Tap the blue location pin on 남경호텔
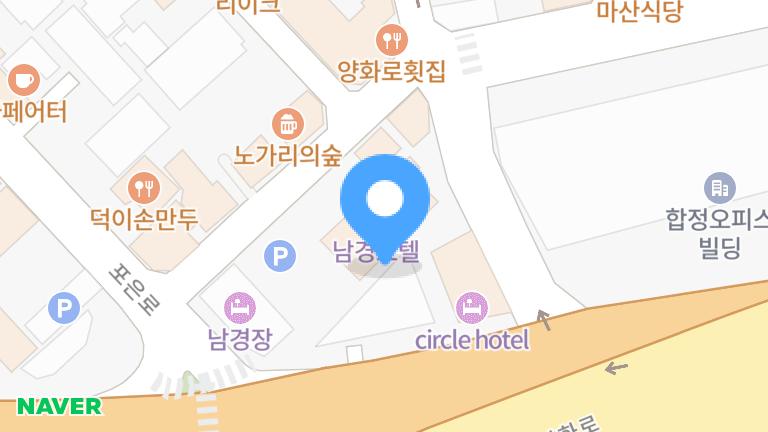 pyautogui.click(x=385, y=202)
